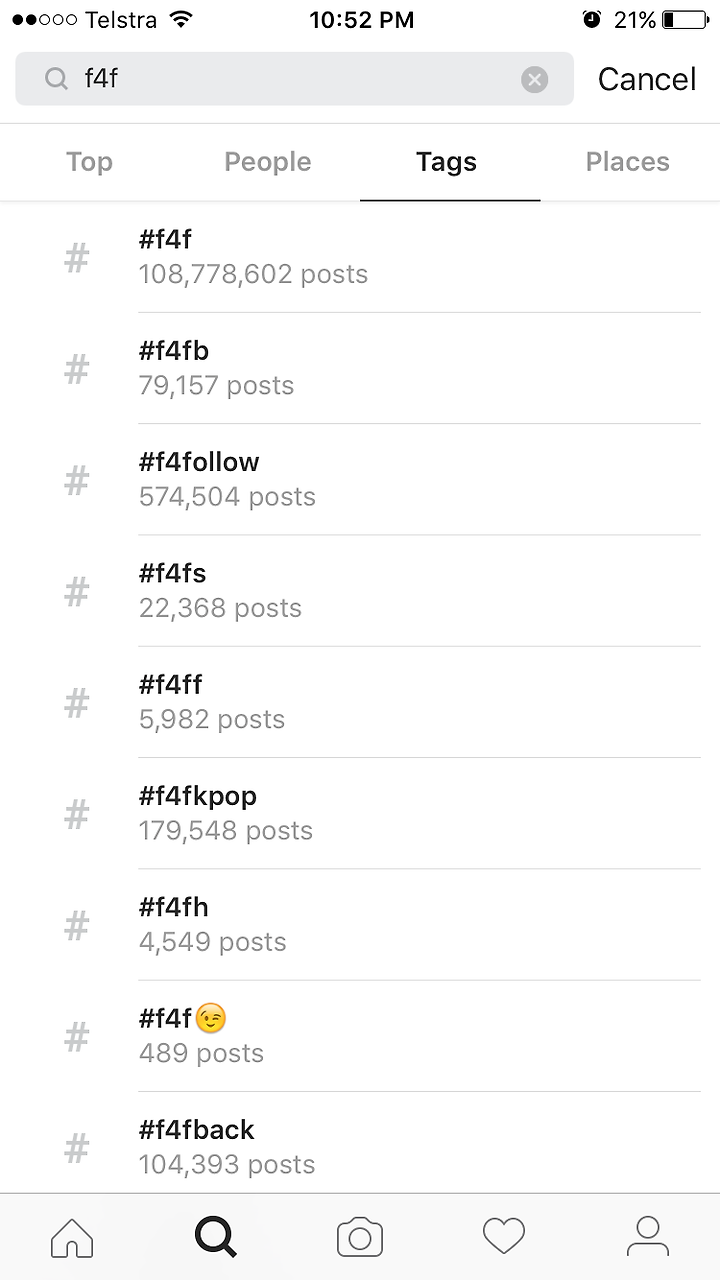This screenshot has height=1280, width=720.
Task: Open the #f4fkpop tag
Action: (x=360, y=813)
